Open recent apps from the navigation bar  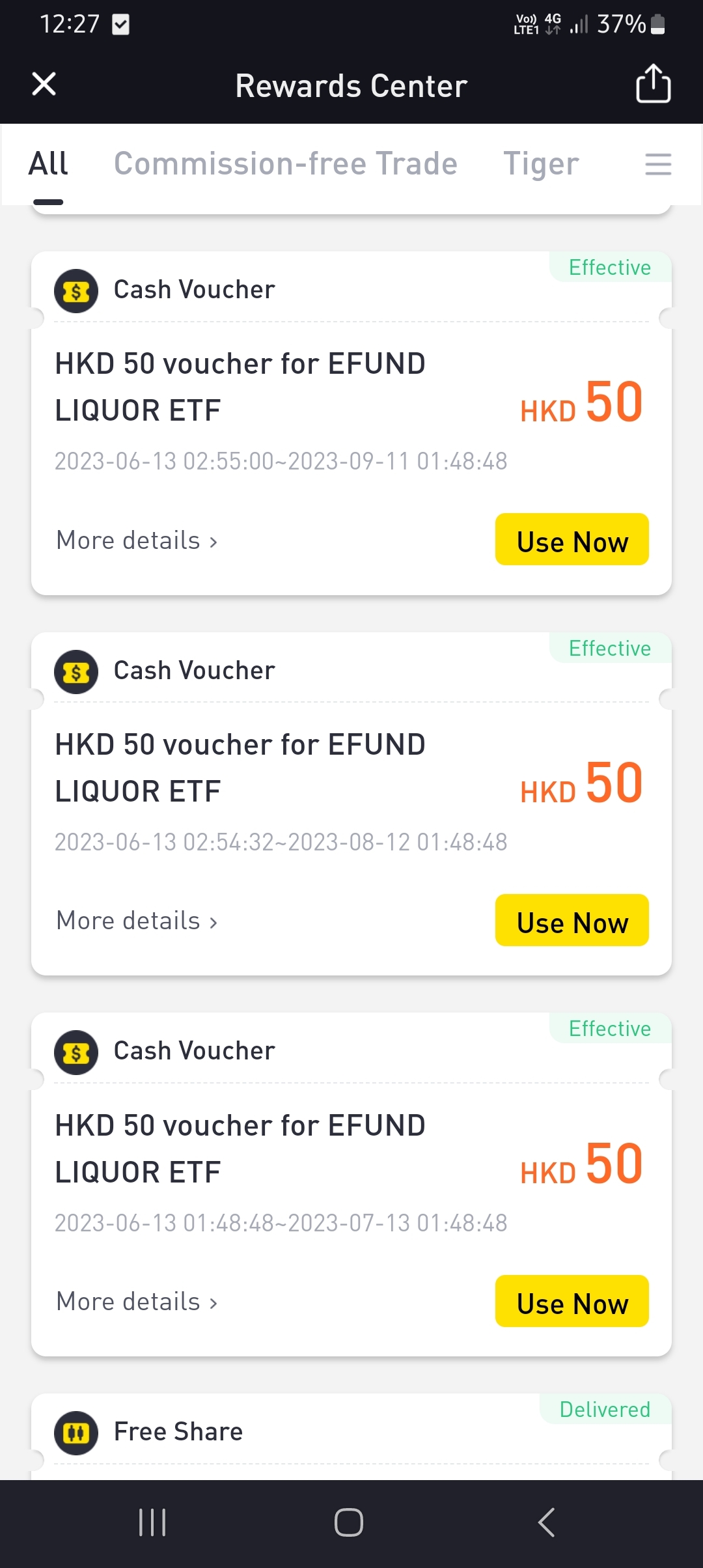coord(153,1522)
